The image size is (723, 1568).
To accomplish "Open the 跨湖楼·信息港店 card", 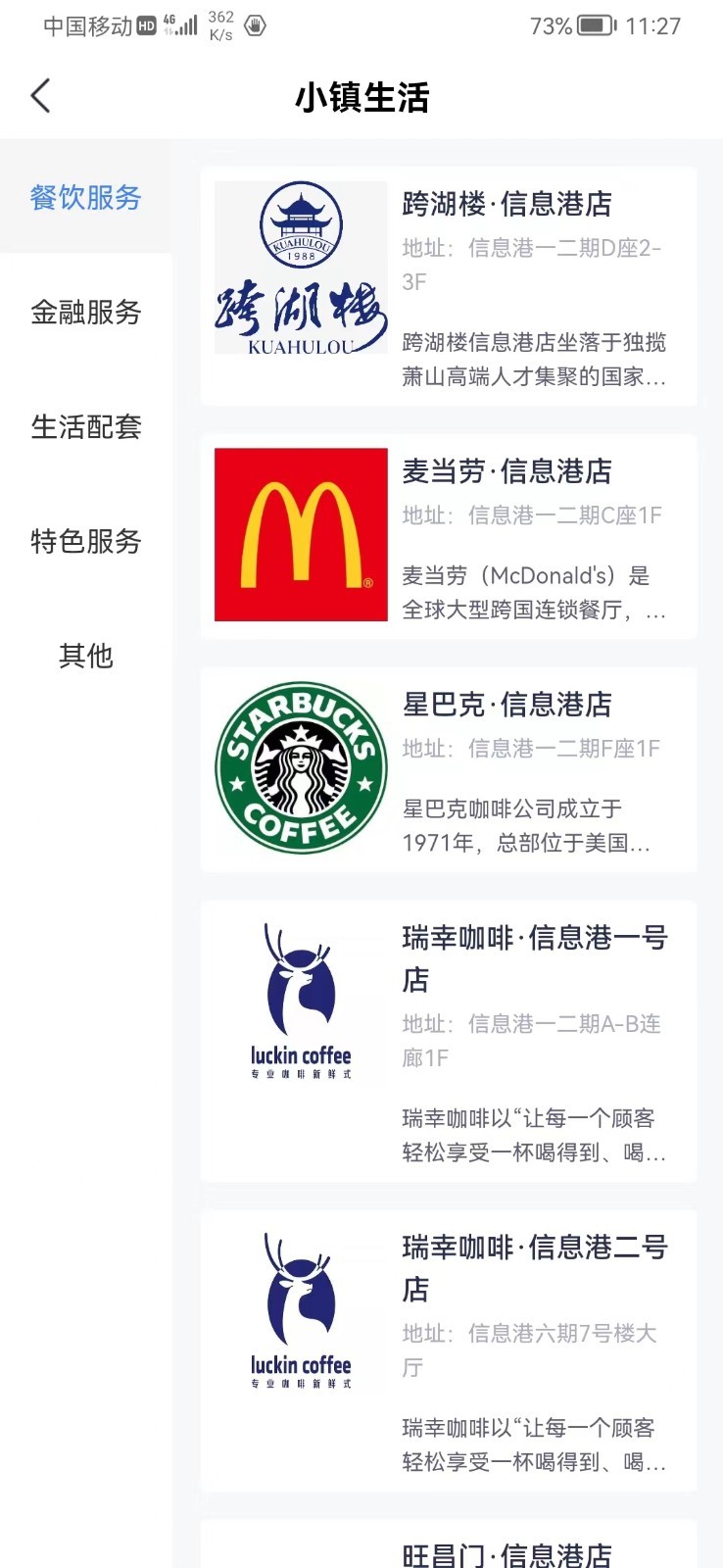I will [449, 286].
